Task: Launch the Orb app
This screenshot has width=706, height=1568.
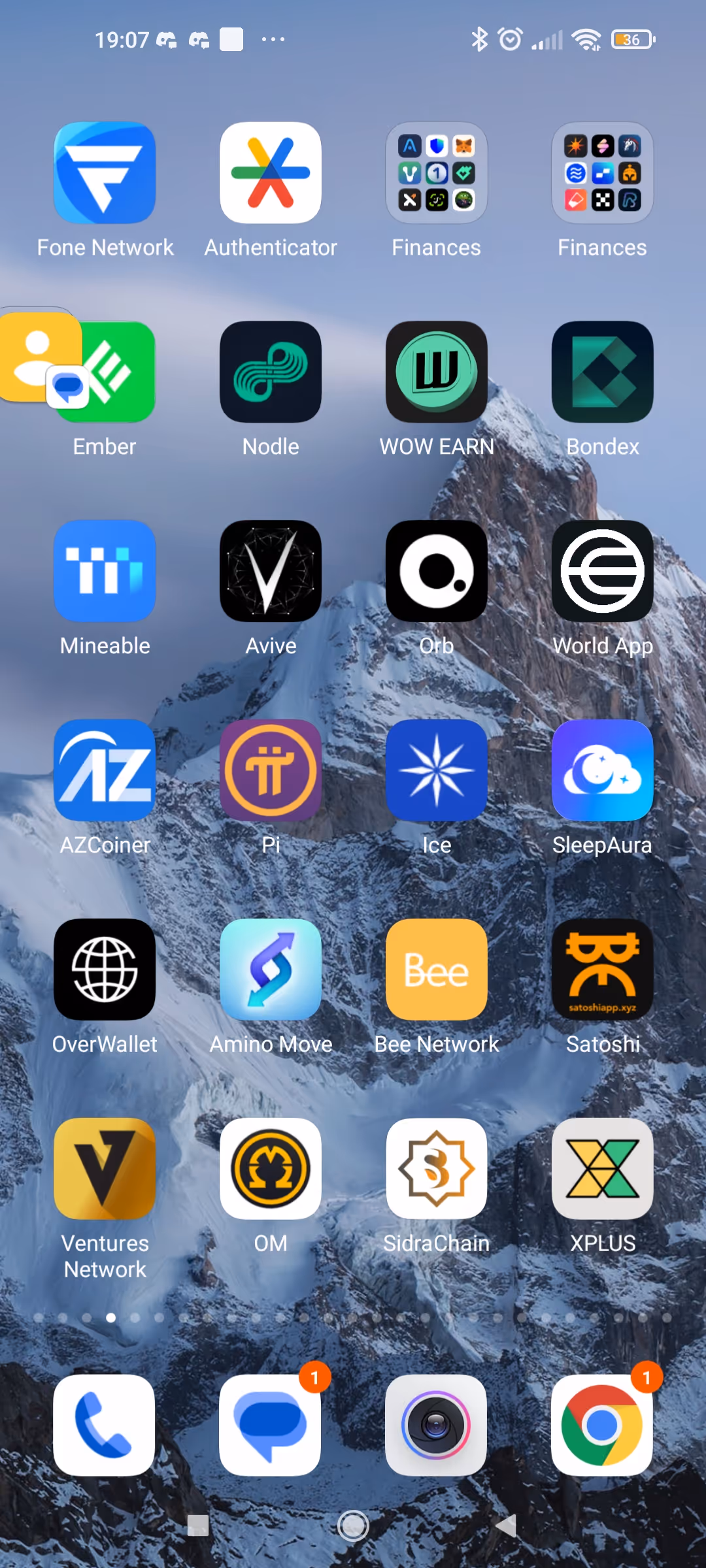Action: click(437, 571)
